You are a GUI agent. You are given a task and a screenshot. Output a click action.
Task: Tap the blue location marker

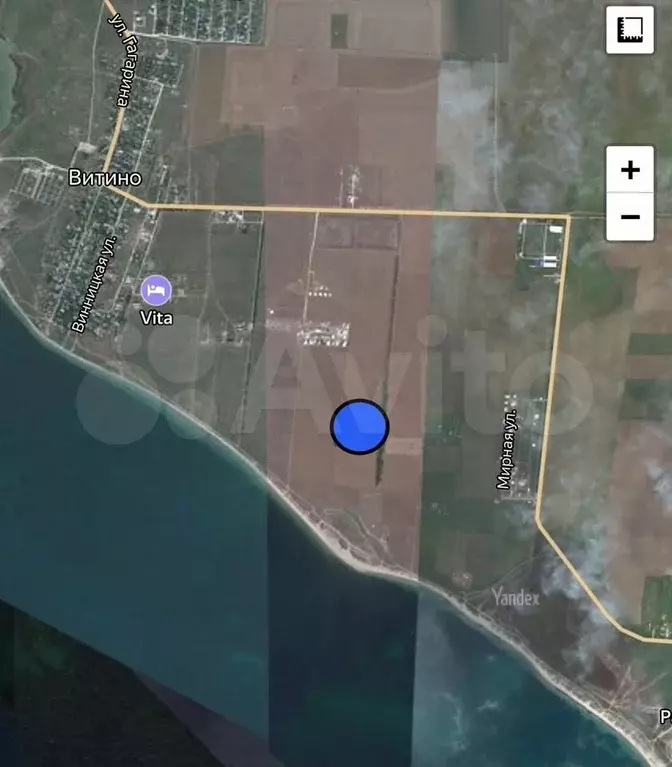360,426
